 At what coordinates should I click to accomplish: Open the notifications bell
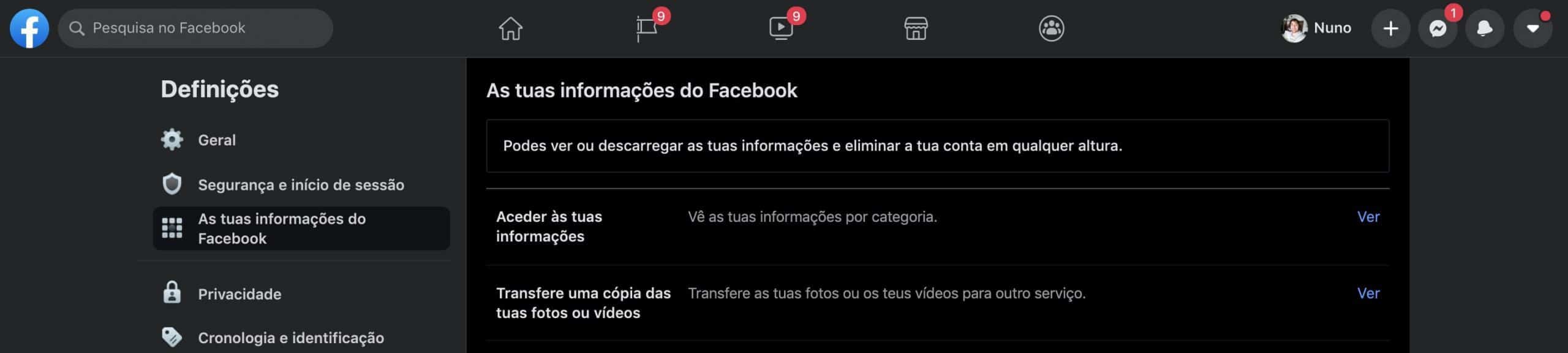1484,28
